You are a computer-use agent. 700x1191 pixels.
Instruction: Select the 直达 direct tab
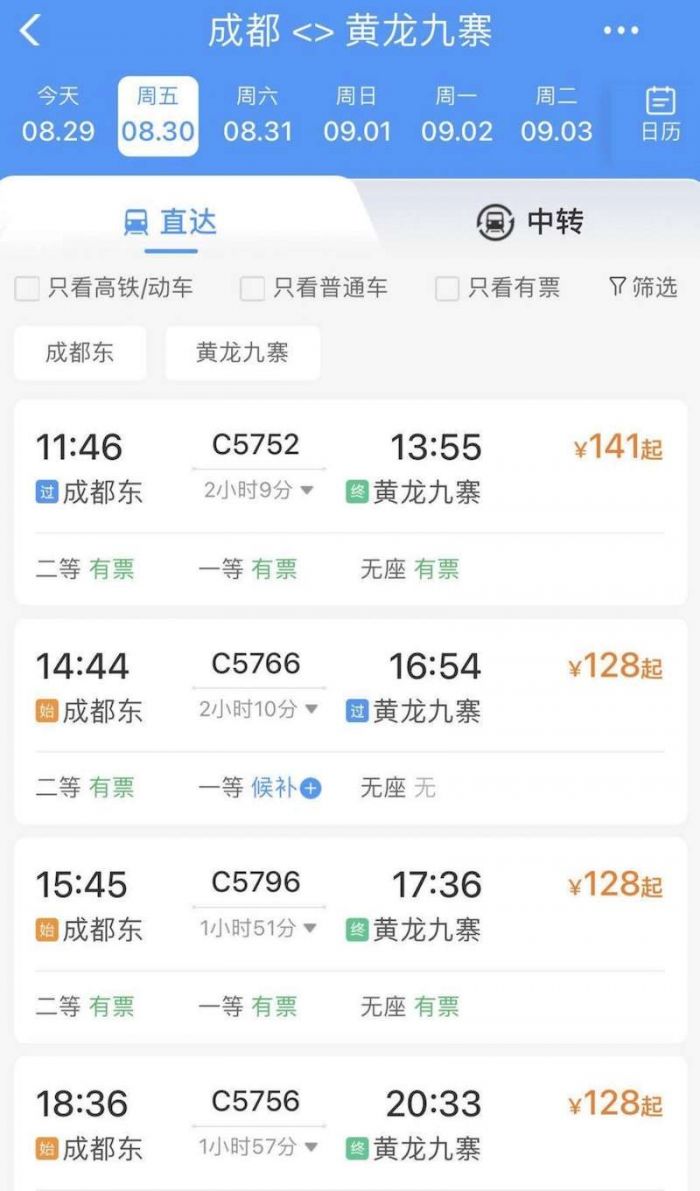pos(170,222)
